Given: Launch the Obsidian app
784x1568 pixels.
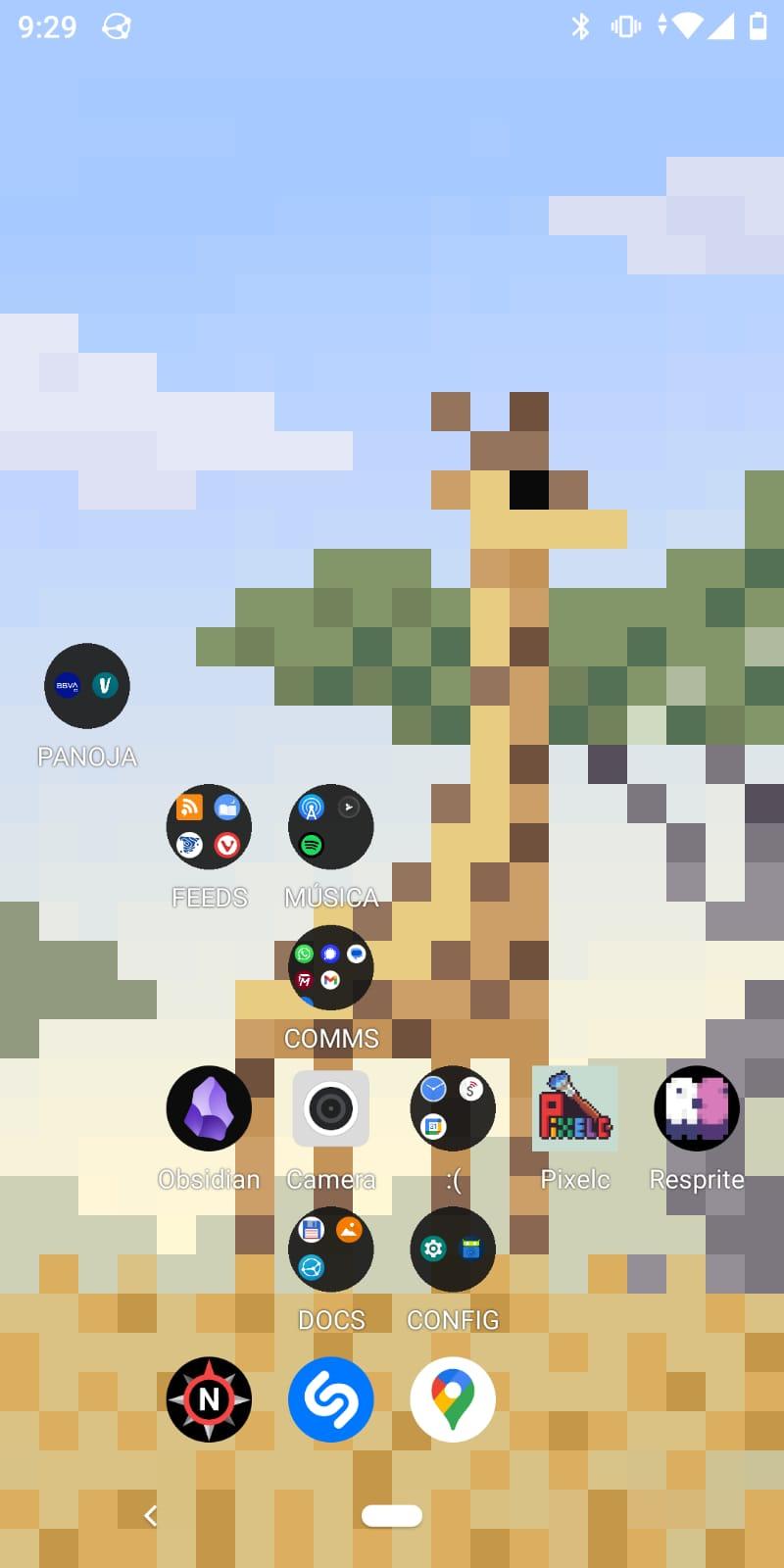Looking at the screenshot, I should pos(209,1109).
